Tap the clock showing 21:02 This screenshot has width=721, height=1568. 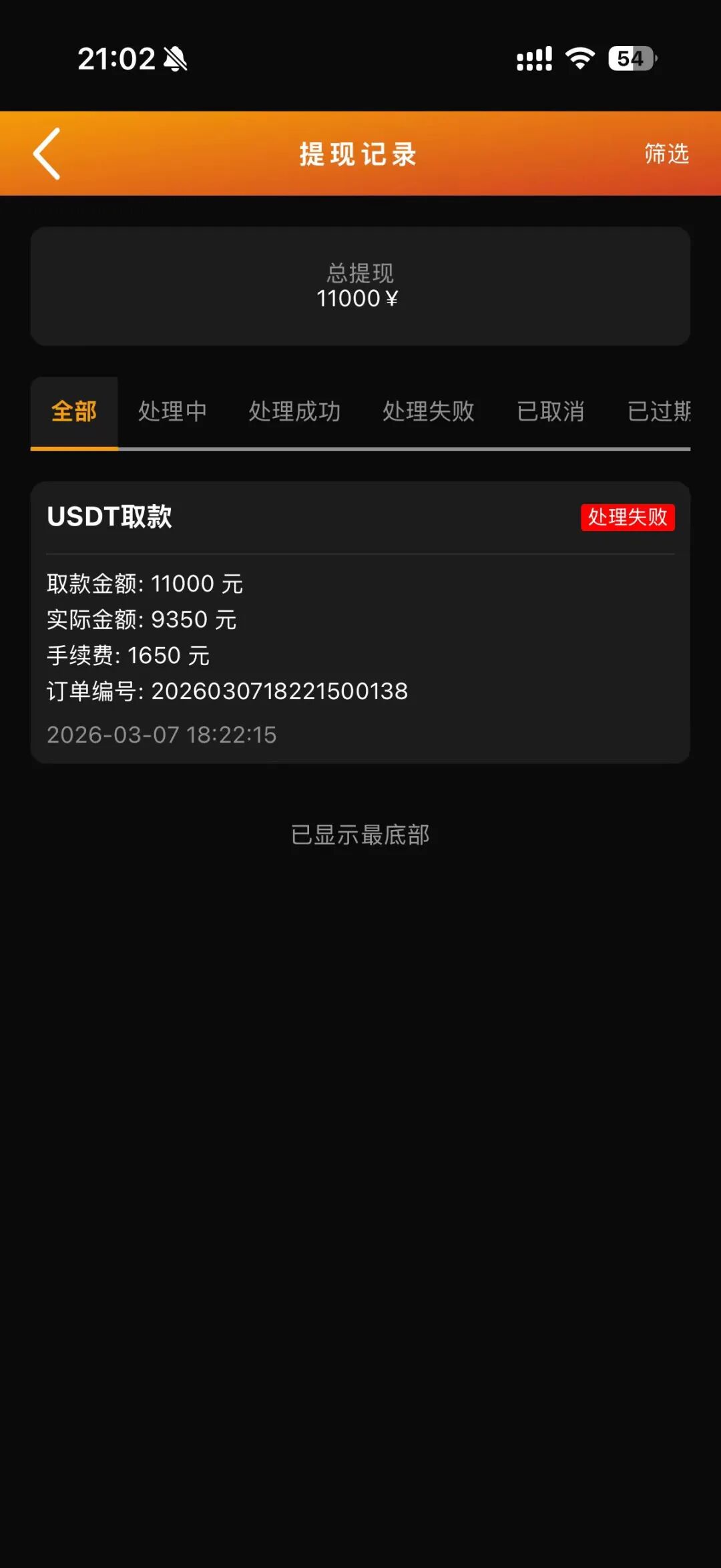click(117, 59)
